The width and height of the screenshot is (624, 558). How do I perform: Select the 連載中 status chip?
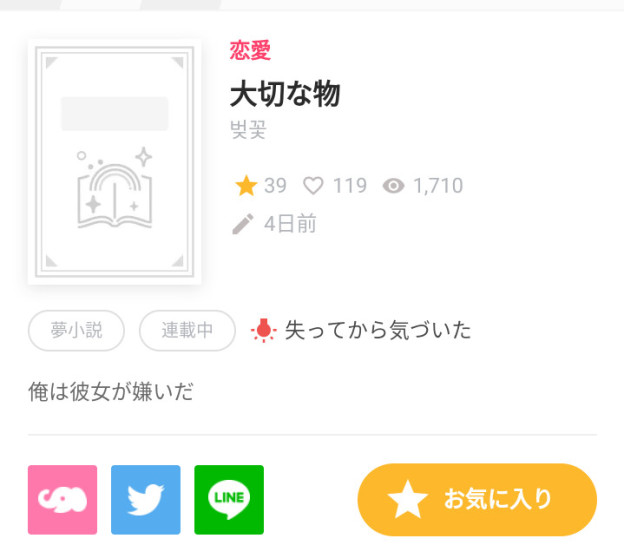pos(187,331)
